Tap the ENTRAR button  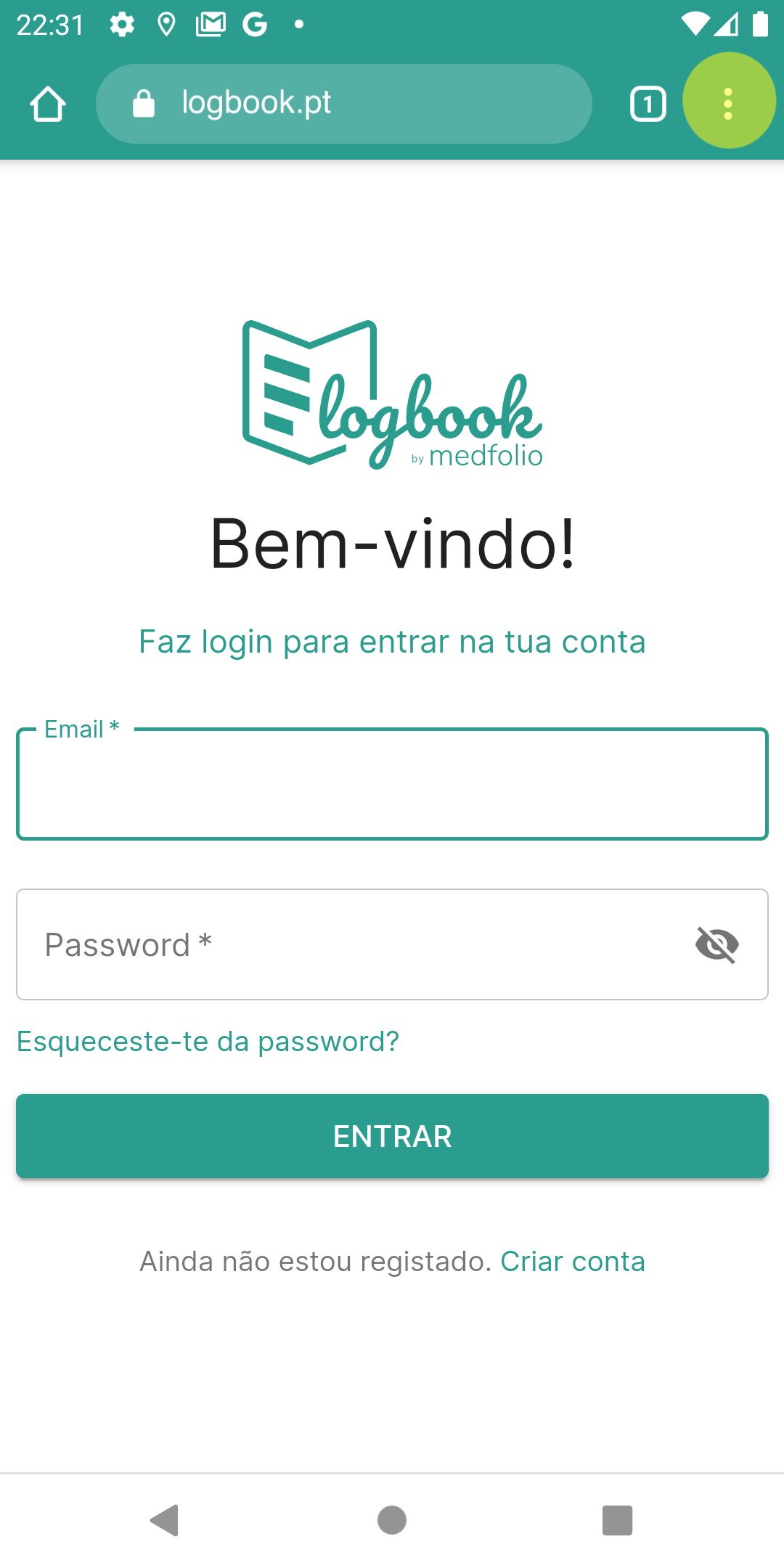coord(392,1136)
